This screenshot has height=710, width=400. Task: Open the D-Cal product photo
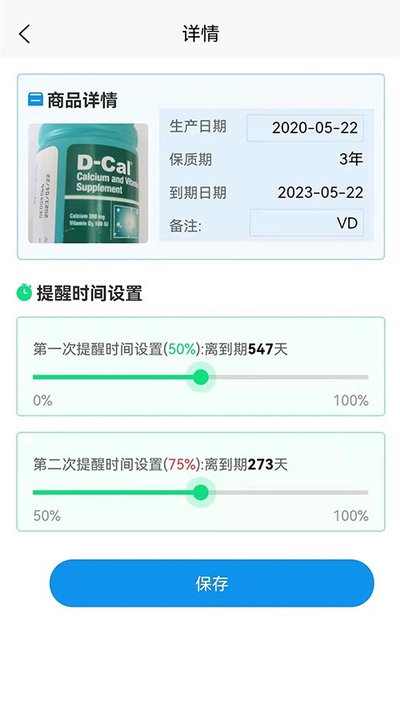[88, 183]
